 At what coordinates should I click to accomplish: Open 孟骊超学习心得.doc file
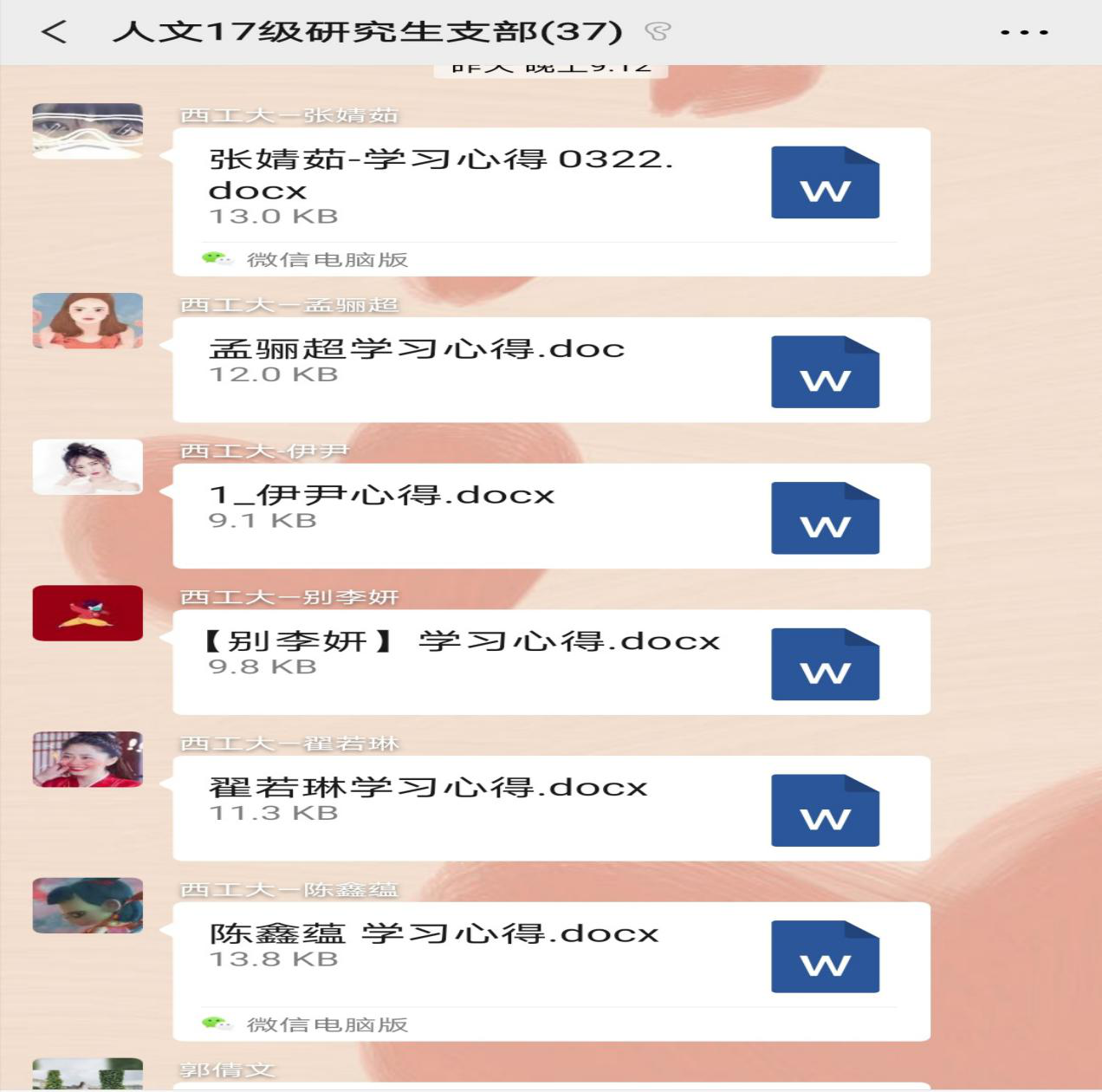pyautogui.click(x=551, y=370)
